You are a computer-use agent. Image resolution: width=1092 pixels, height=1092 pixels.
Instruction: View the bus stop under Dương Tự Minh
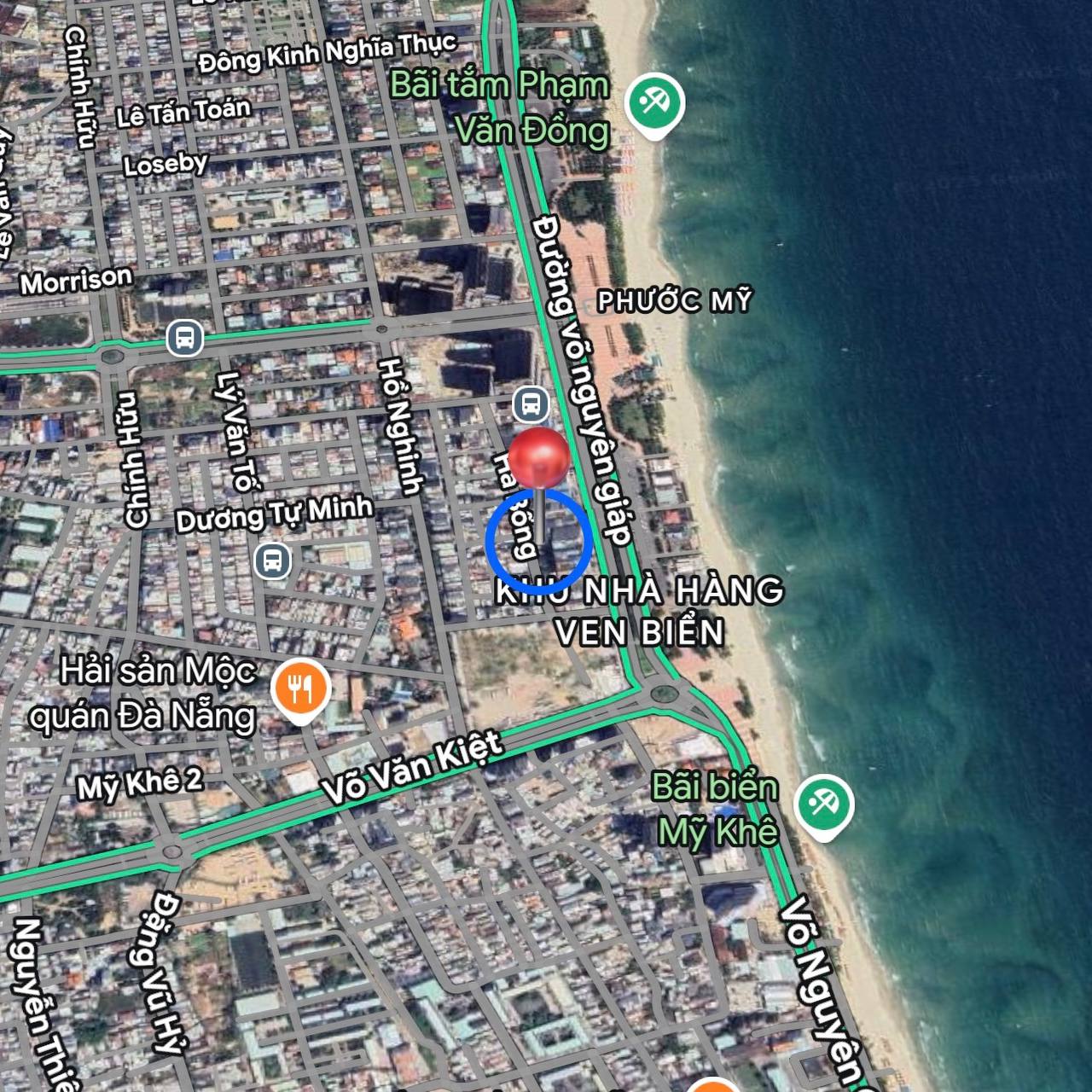(x=273, y=561)
